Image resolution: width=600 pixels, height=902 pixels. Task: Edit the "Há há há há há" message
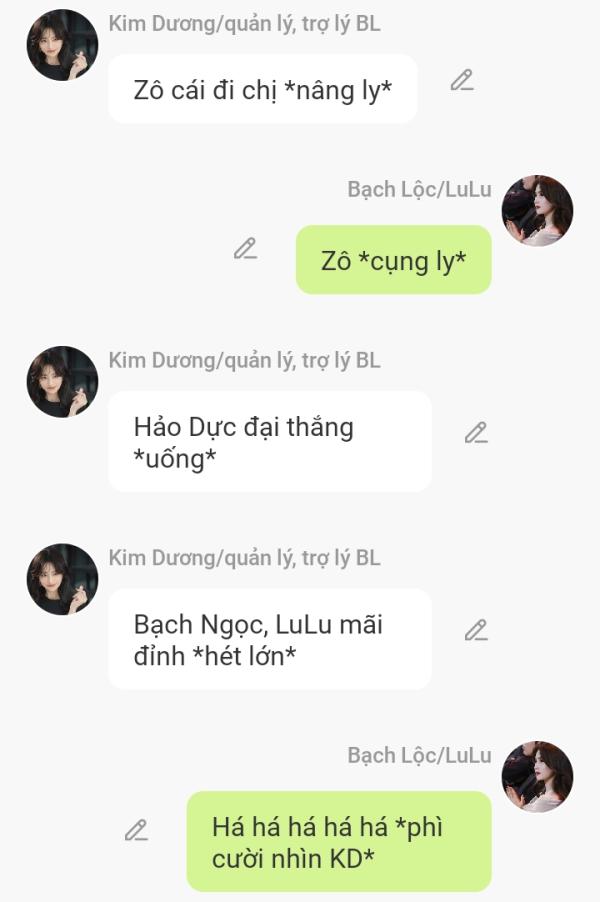(136, 830)
